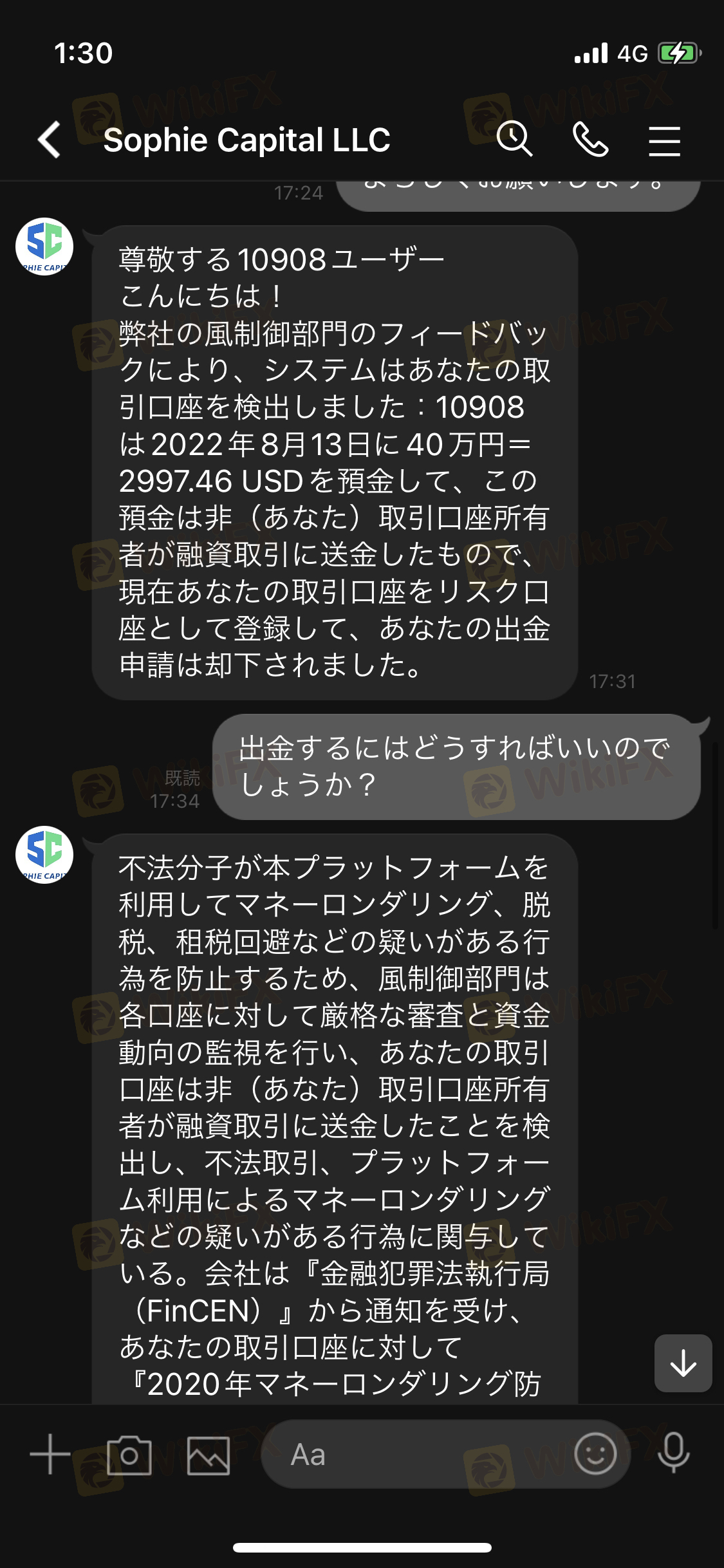724x1568 pixels.
Task: Open the chat menu
Action: (664, 141)
